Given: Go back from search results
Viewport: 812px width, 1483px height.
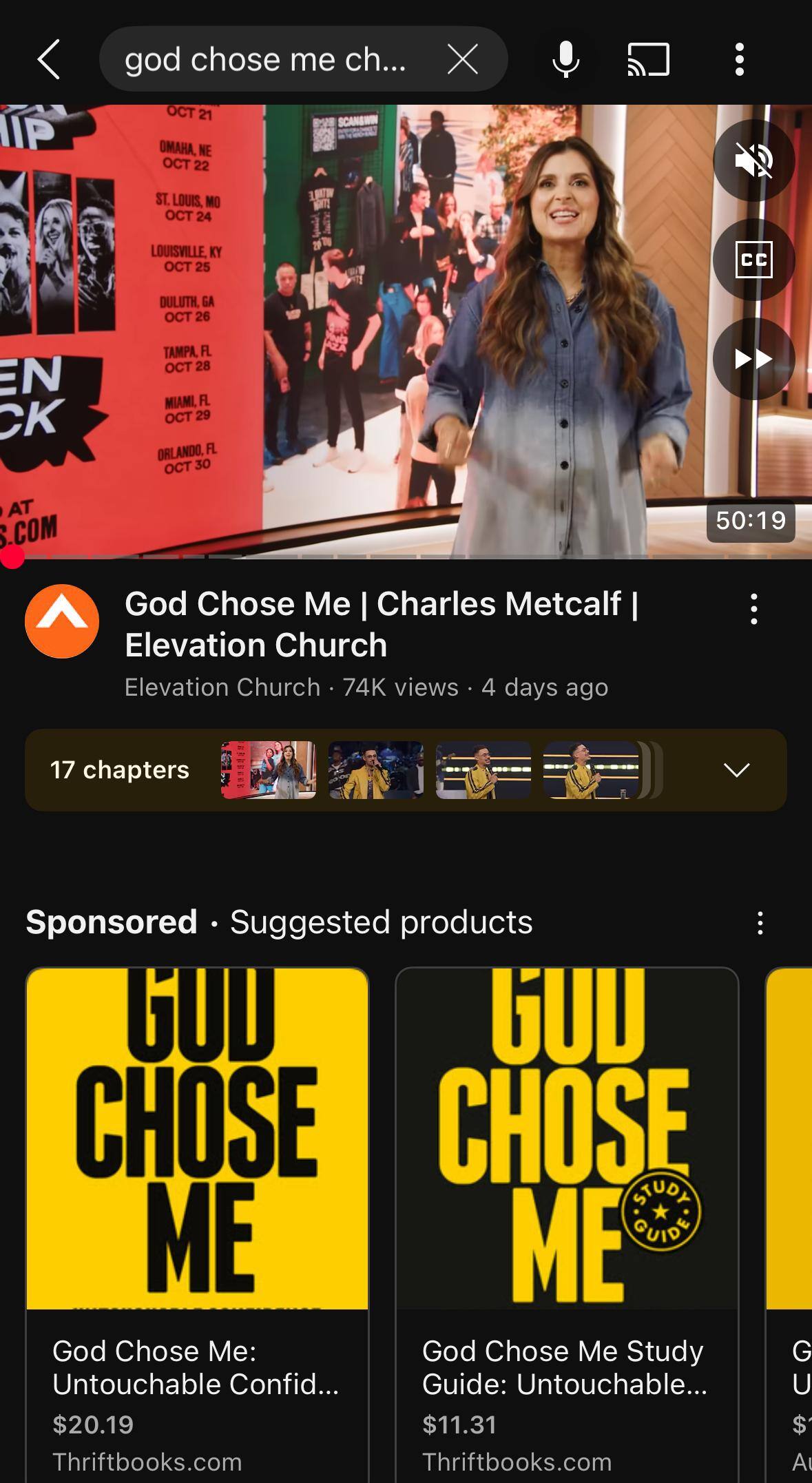Looking at the screenshot, I should click(48, 60).
